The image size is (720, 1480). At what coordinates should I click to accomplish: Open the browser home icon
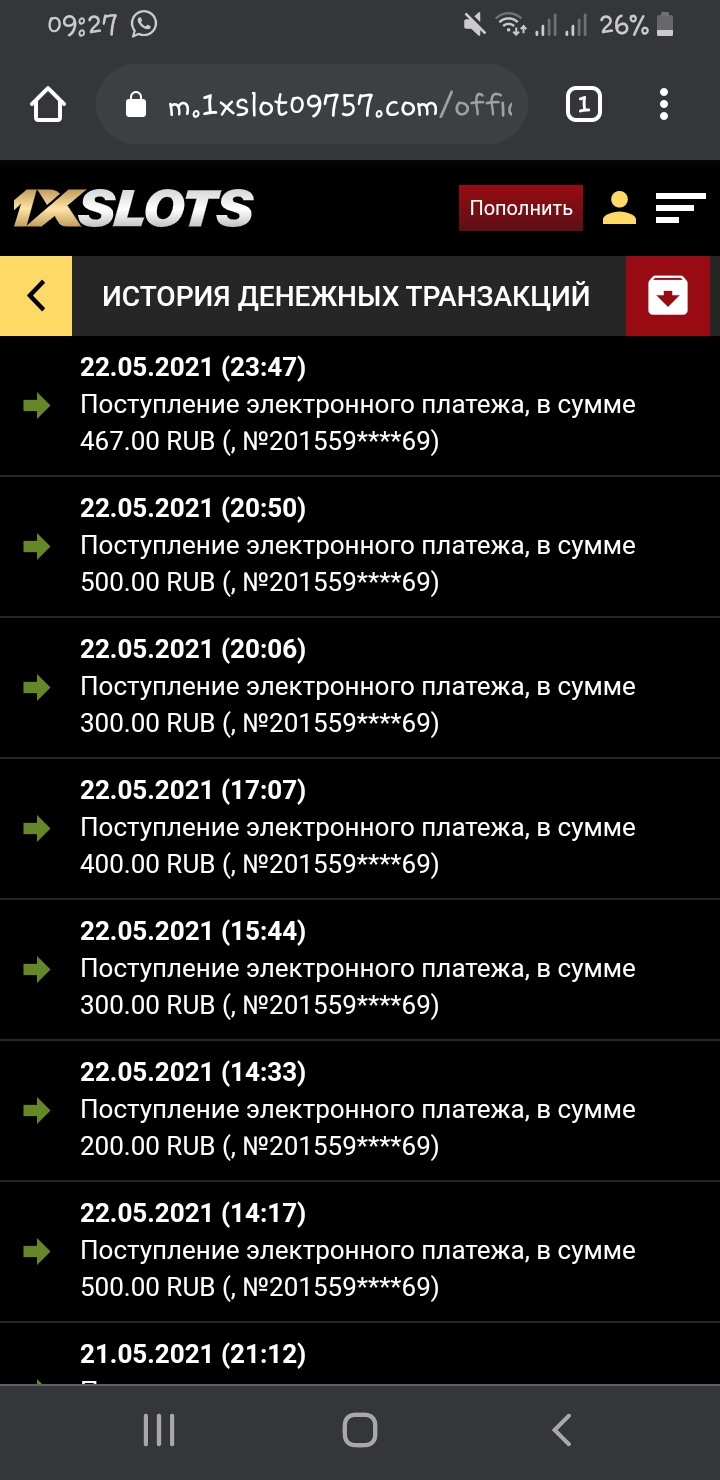point(48,102)
